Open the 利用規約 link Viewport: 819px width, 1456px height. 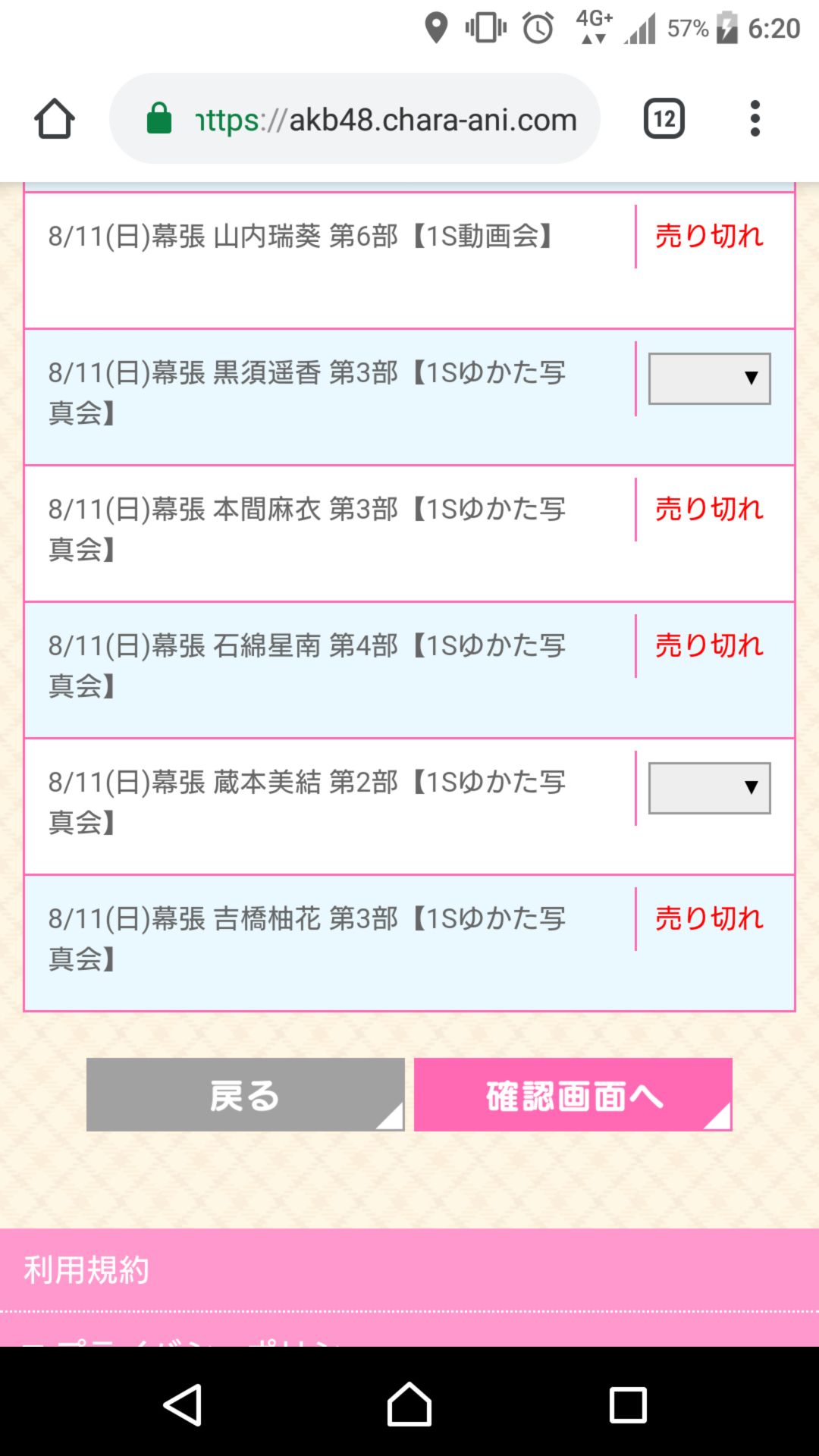point(86,1269)
